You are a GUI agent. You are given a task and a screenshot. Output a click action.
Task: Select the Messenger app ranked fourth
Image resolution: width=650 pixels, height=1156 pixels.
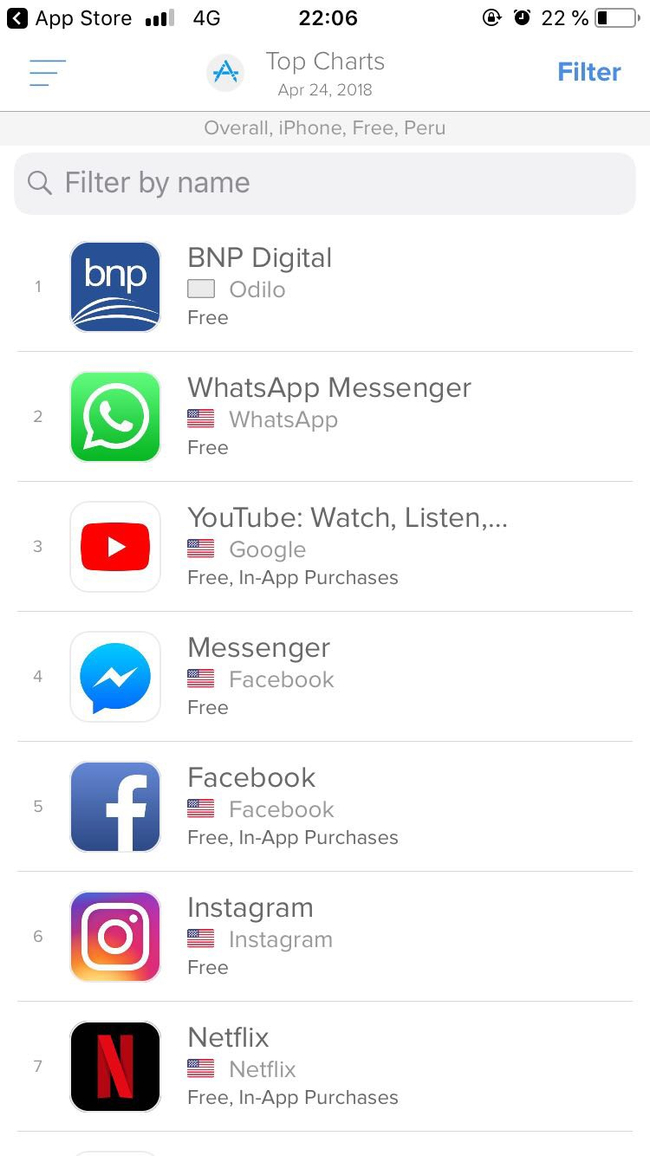[x=324, y=676]
